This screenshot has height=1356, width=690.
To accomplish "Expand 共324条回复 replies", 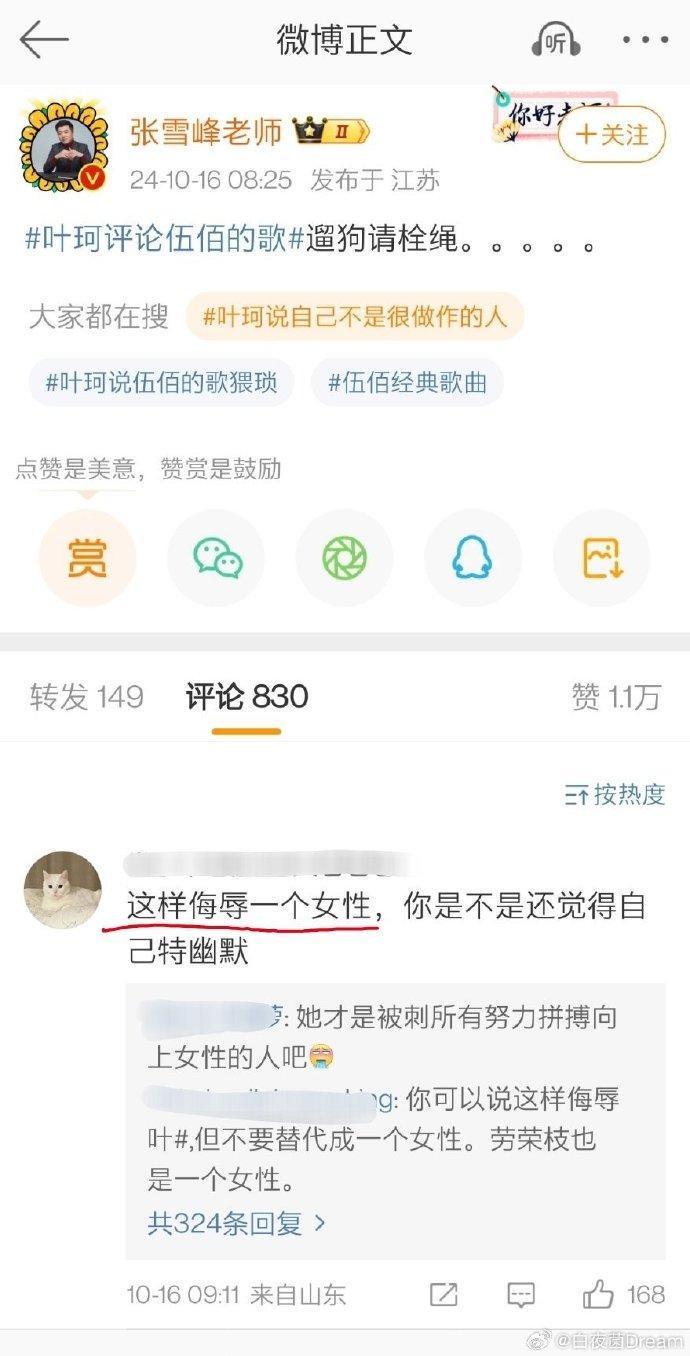I will [237, 1222].
